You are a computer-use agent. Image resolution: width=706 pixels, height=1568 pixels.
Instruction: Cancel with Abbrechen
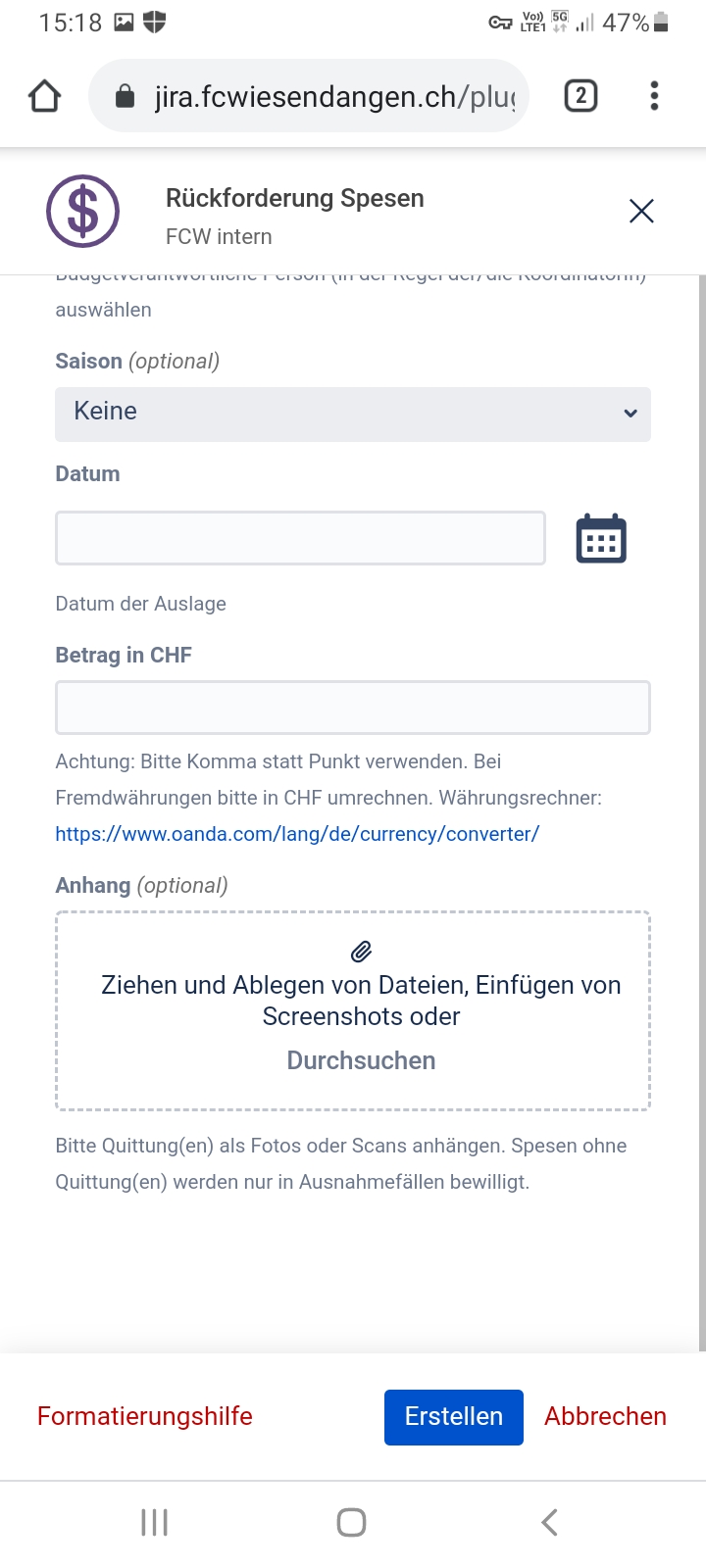[x=605, y=1416]
